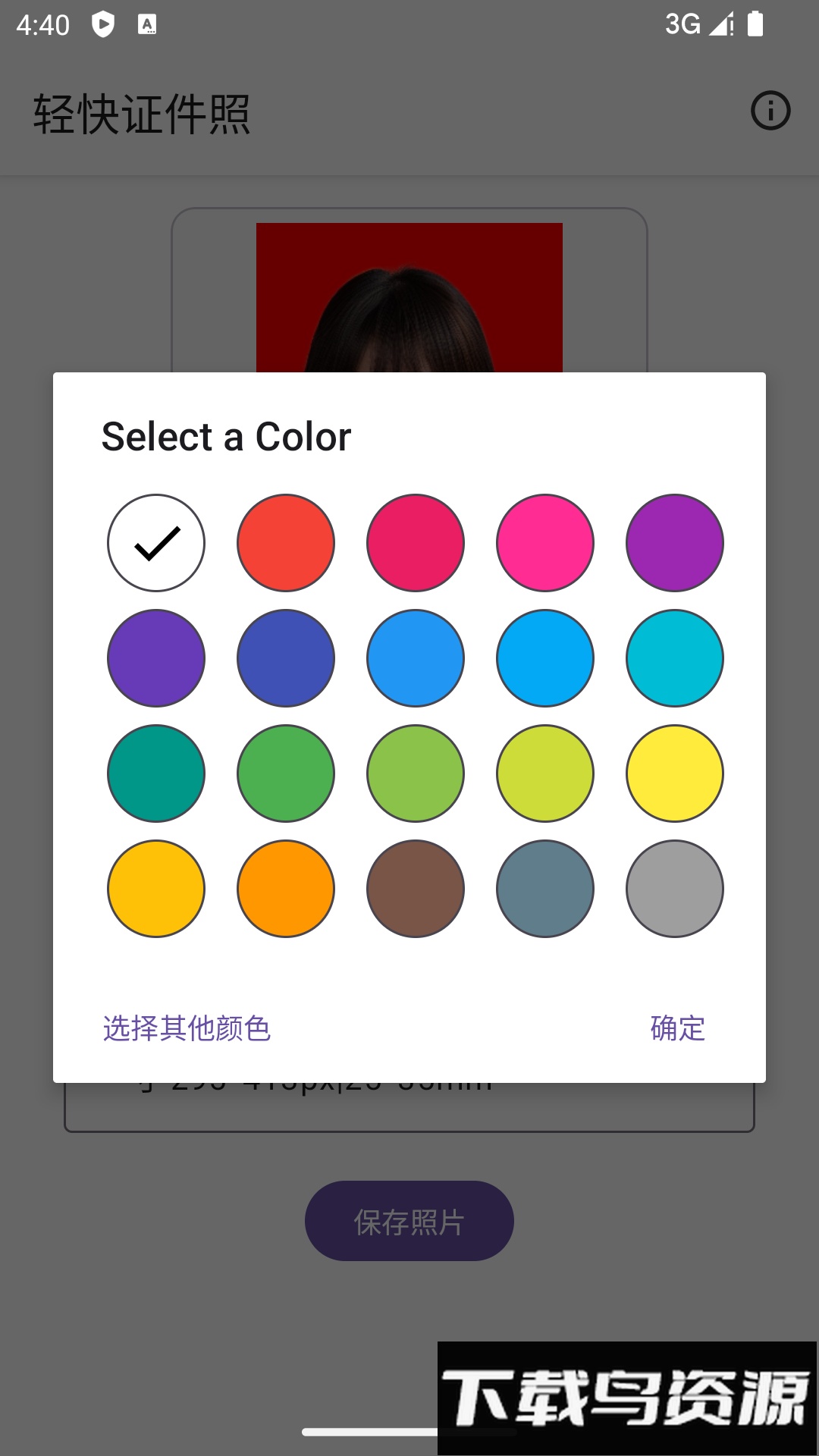
Task: Confirm selection with the 确定 button
Action: tap(677, 1028)
